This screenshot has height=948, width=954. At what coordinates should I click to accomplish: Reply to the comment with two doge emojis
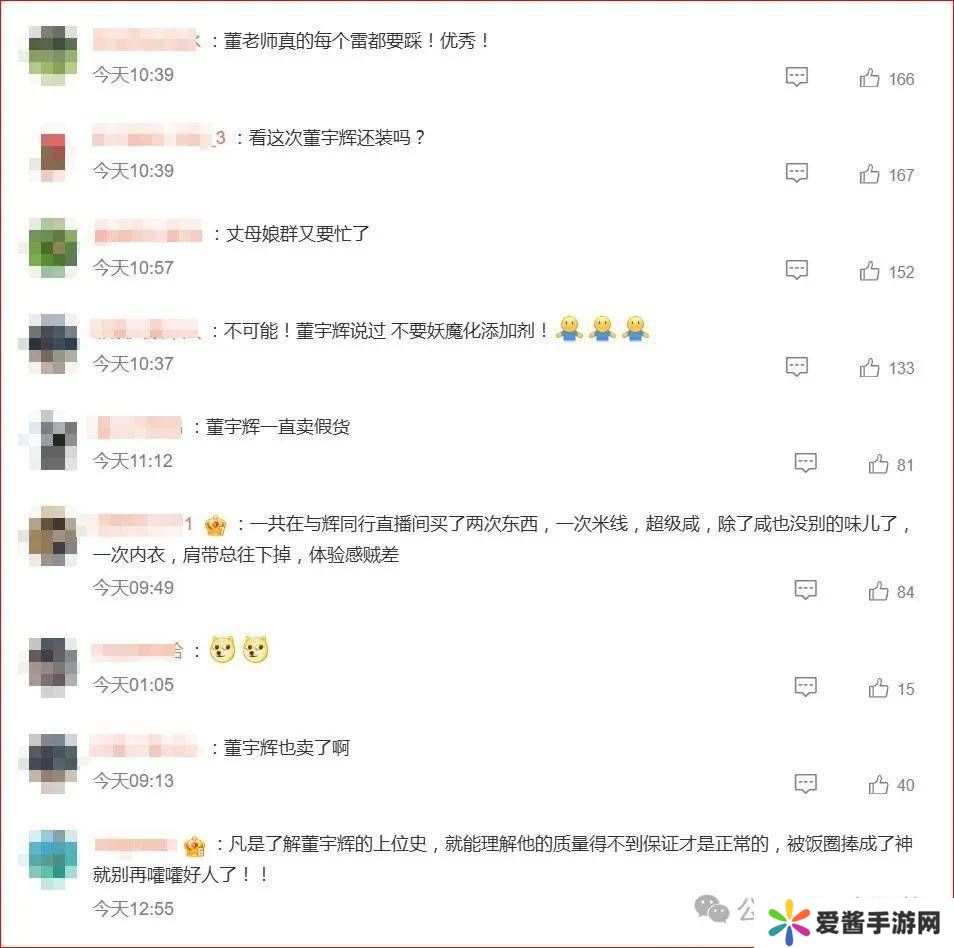click(x=806, y=687)
